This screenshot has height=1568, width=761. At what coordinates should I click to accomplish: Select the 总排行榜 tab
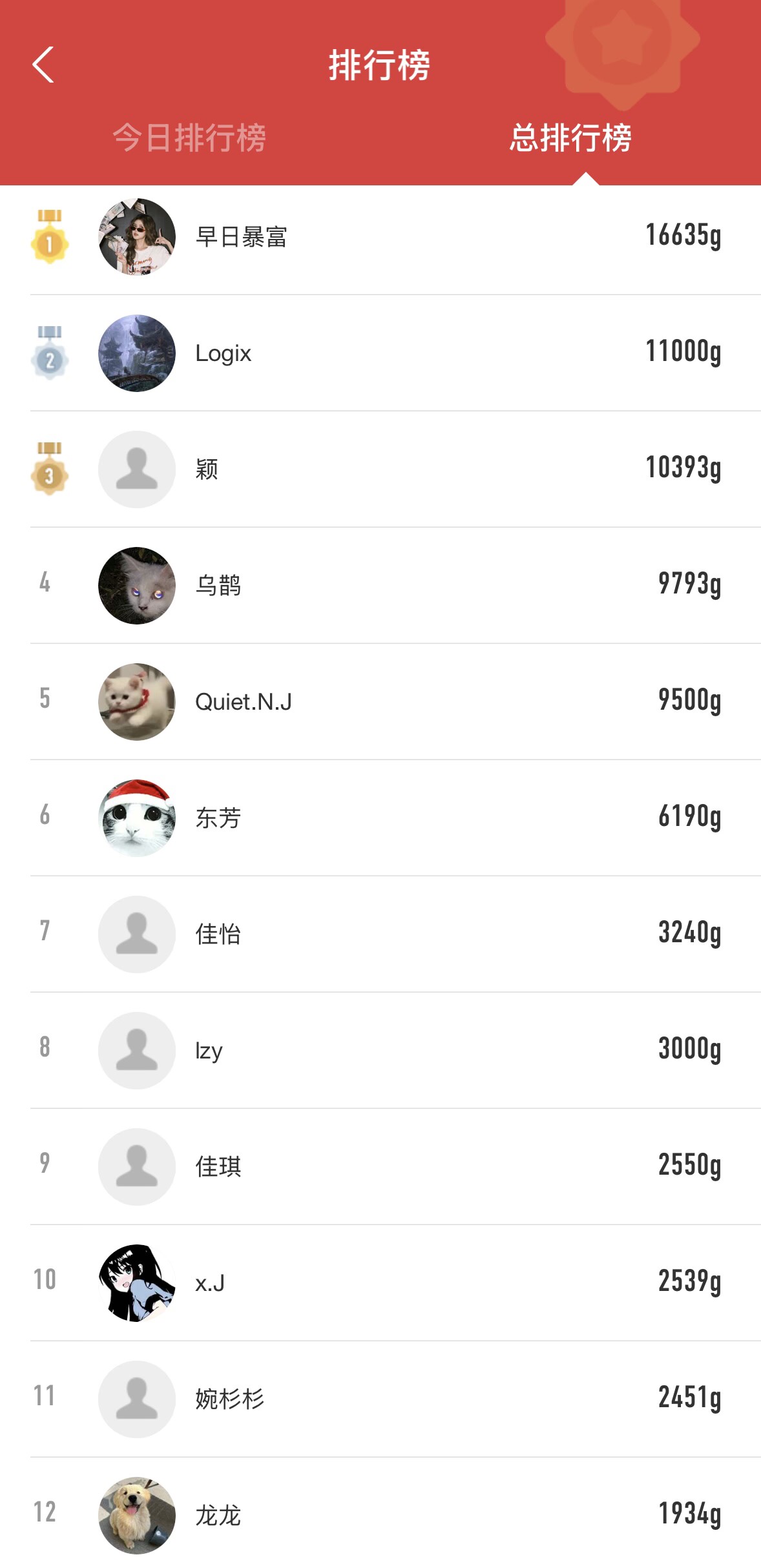570,138
